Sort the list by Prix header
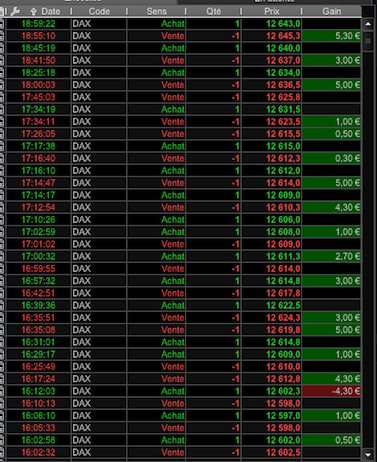 [x=272, y=12]
